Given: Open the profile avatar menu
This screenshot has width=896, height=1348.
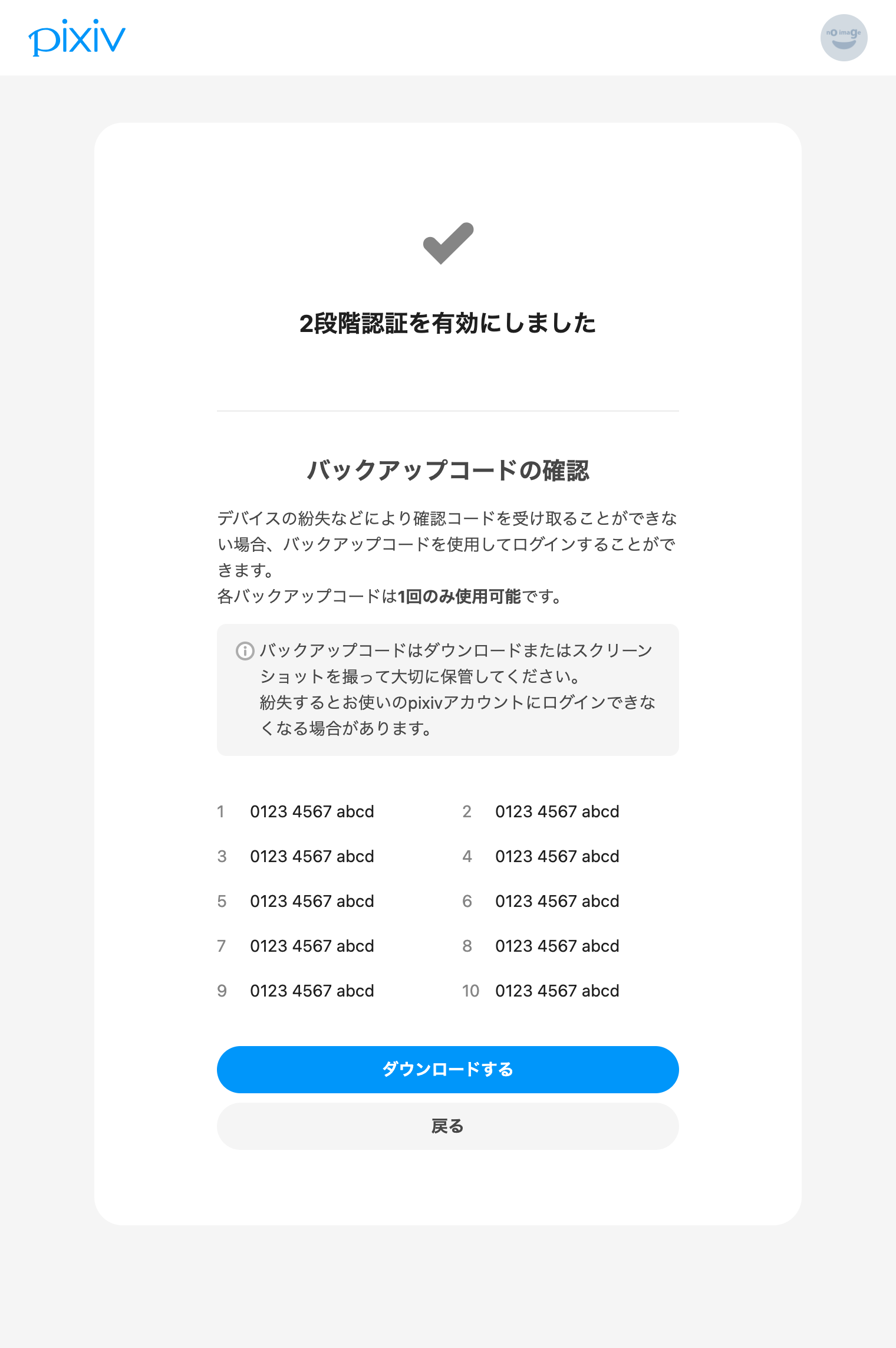Looking at the screenshot, I should coord(844,38).
